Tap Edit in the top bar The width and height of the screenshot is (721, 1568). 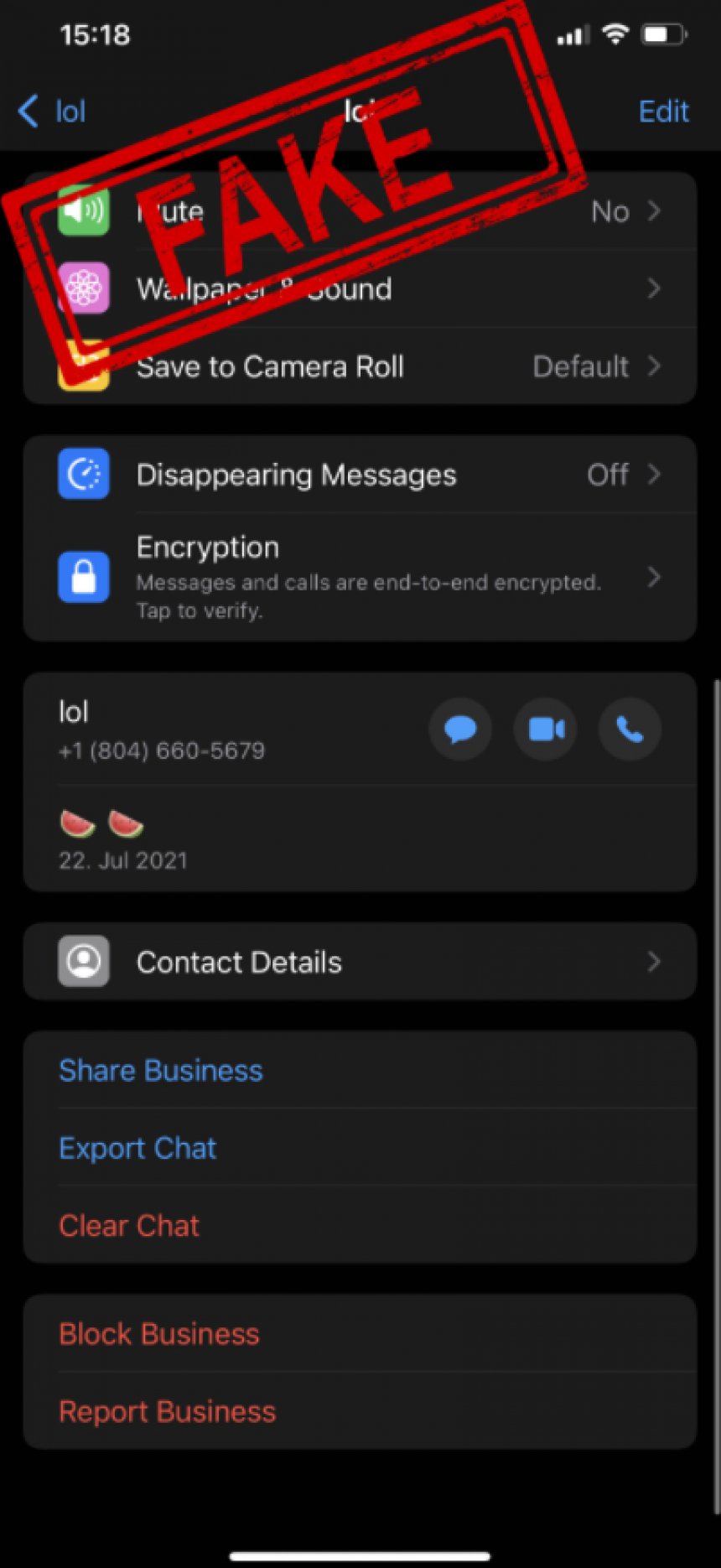pyautogui.click(x=663, y=112)
